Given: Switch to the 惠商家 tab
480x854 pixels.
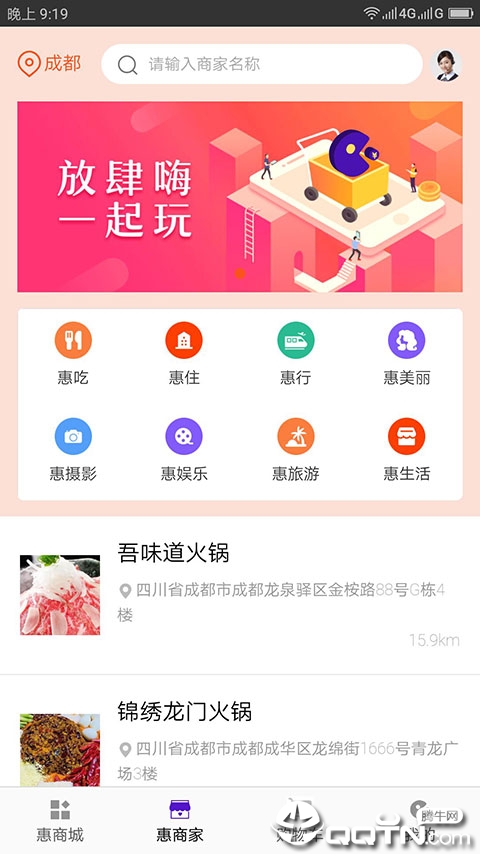Looking at the screenshot, I should 180,821.
